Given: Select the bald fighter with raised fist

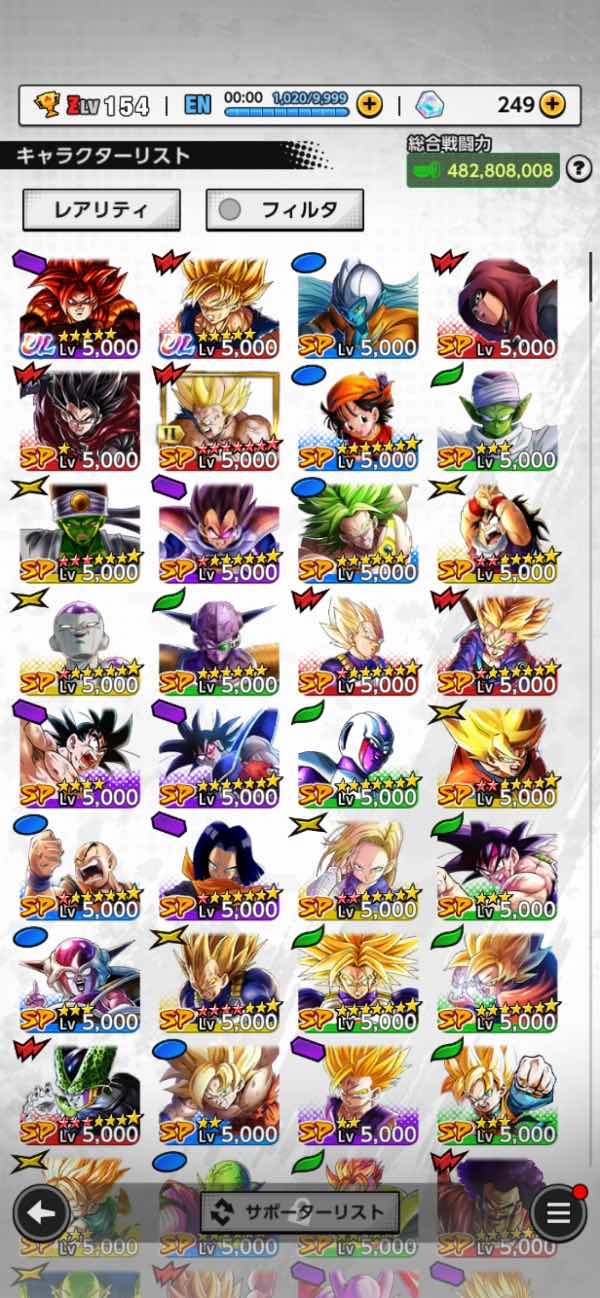Looking at the screenshot, I should point(78,868).
